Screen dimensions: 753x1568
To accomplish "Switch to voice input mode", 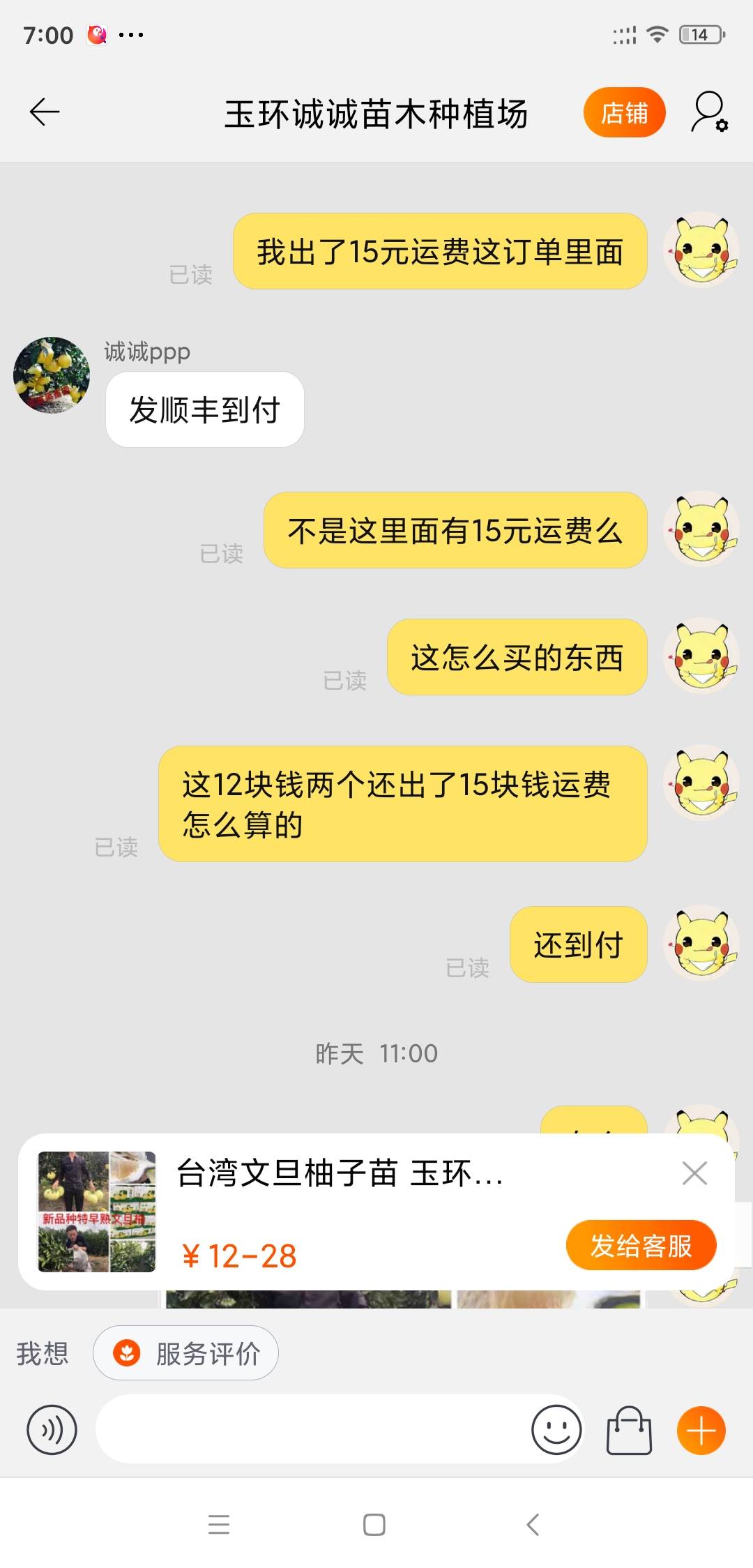I will [x=52, y=1429].
